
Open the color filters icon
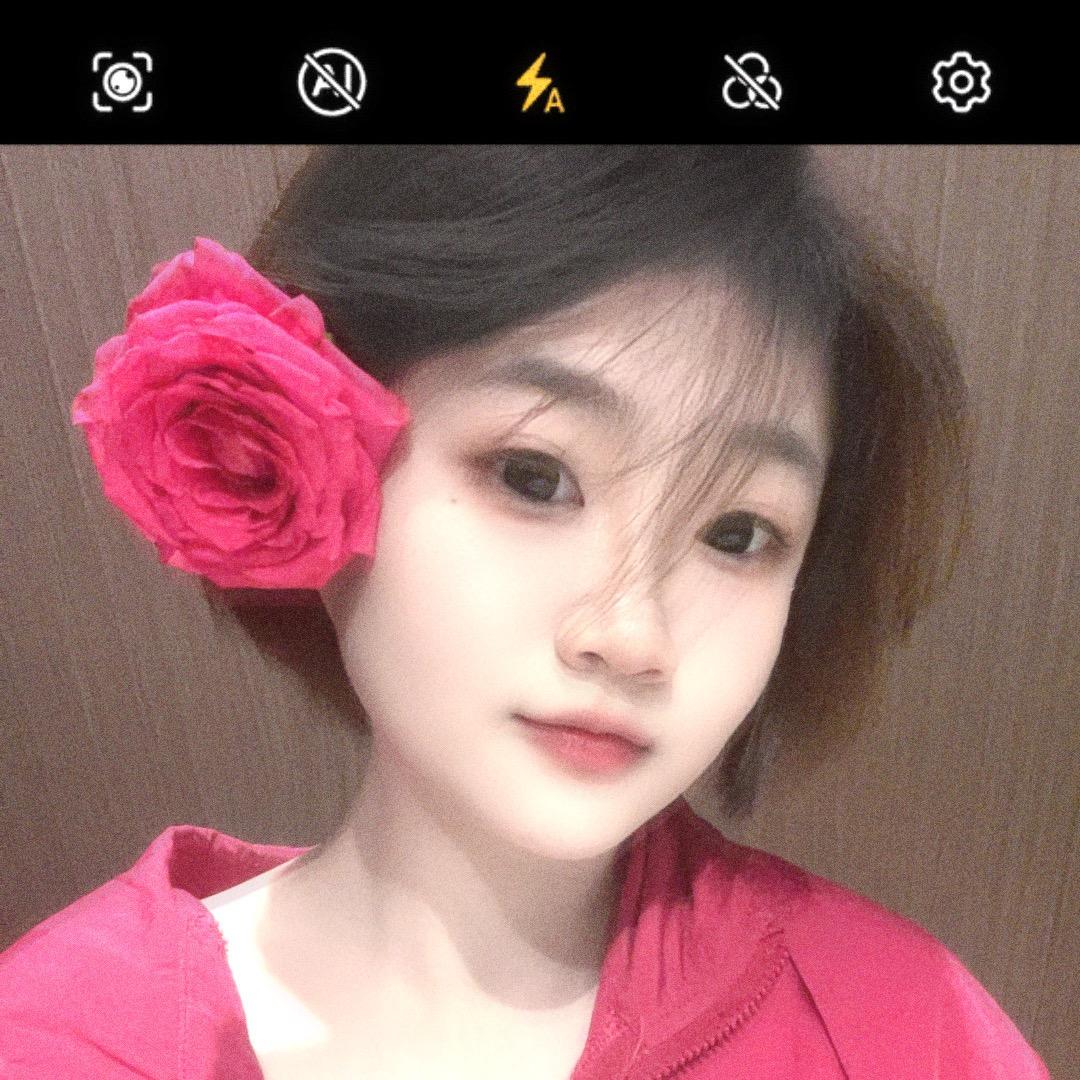(751, 81)
